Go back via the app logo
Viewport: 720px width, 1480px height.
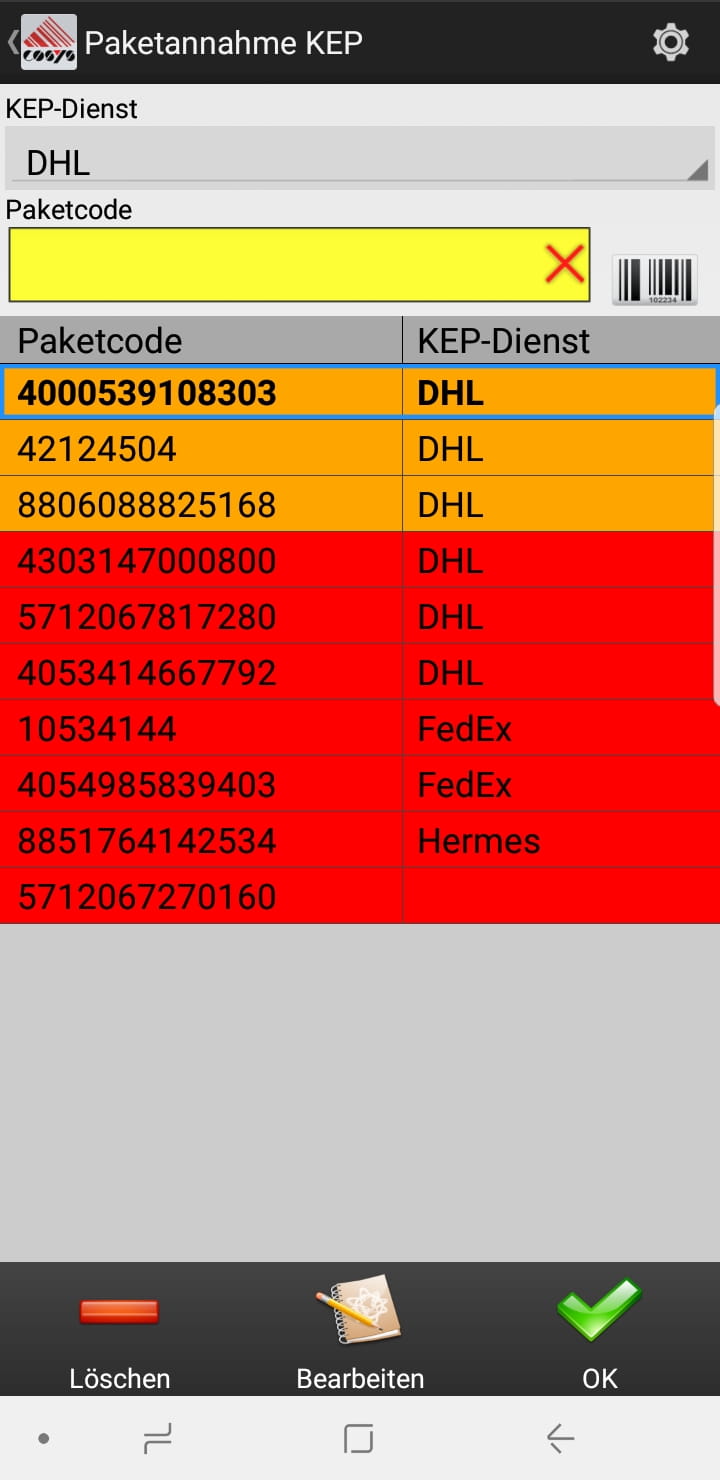47,42
